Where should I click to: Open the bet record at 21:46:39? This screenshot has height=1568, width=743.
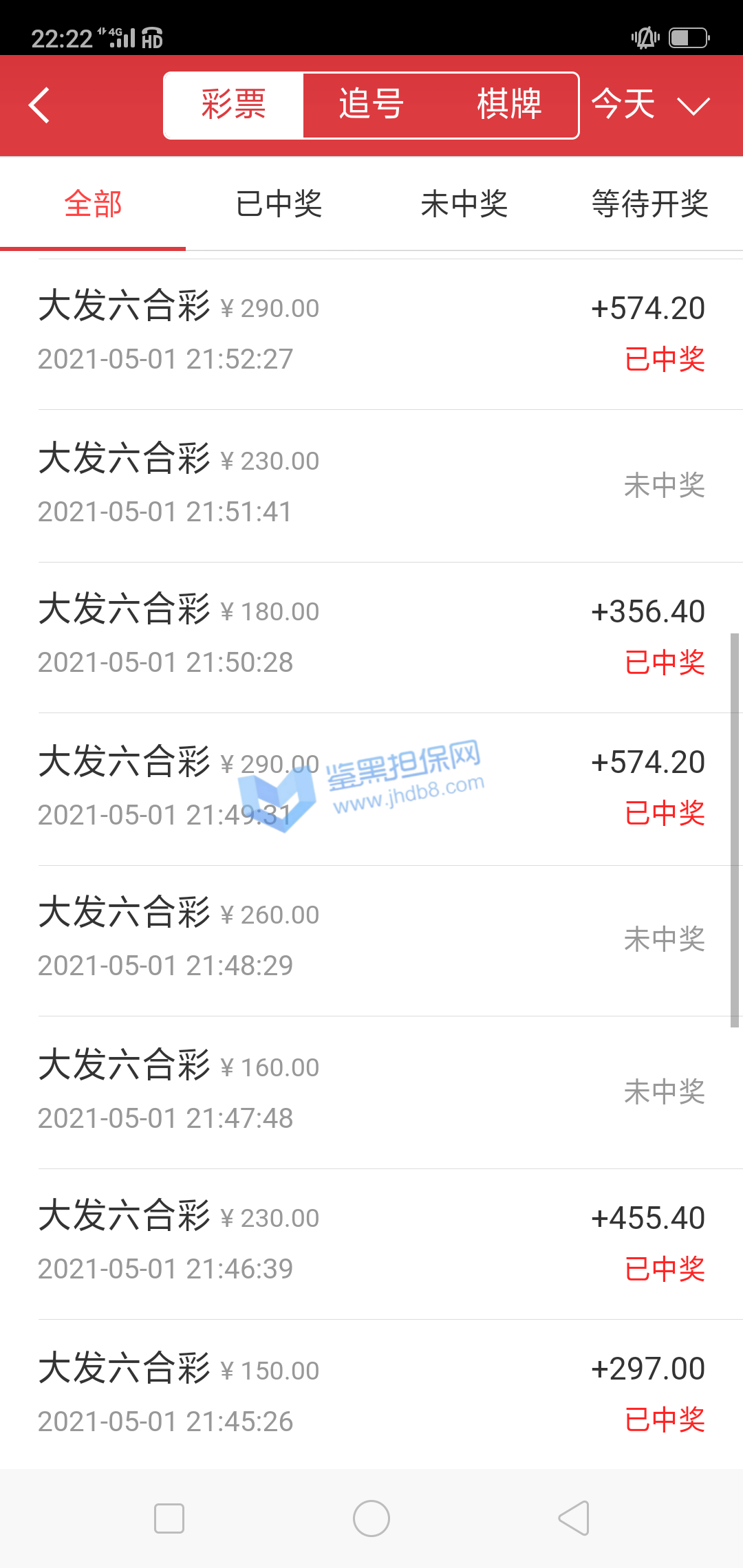point(371,1243)
